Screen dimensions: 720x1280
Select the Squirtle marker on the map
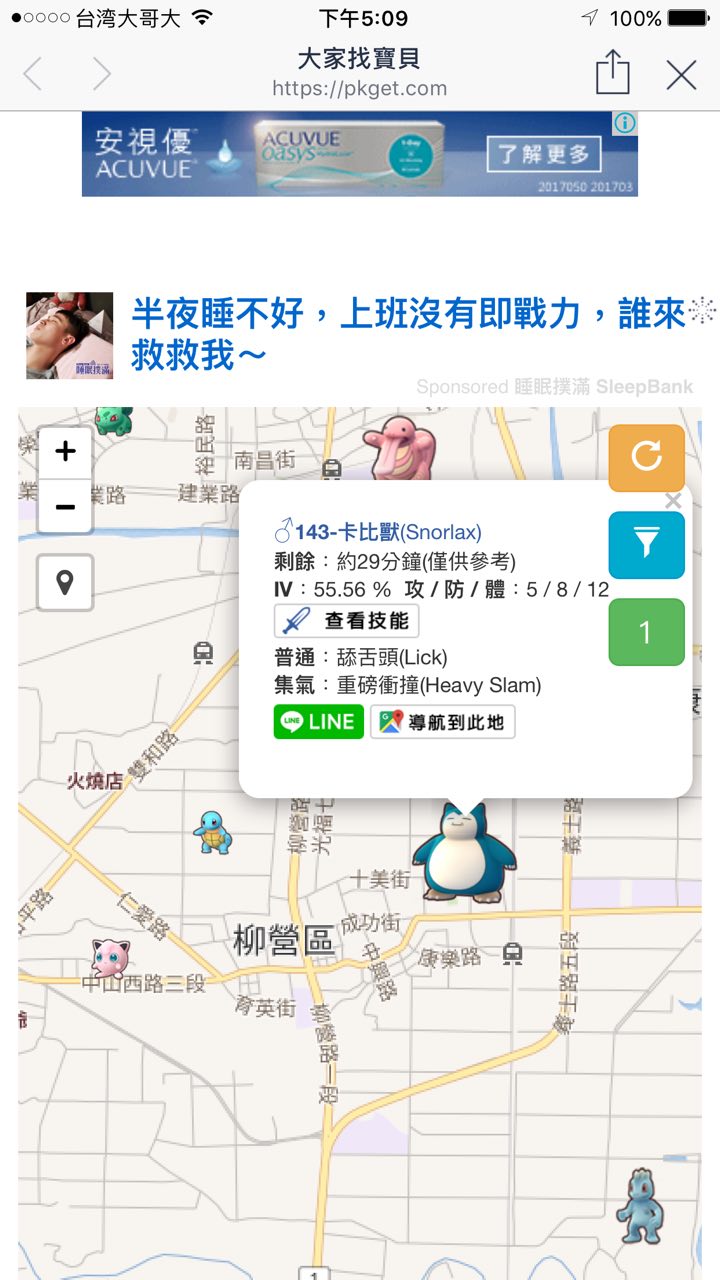[x=213, y=831]
